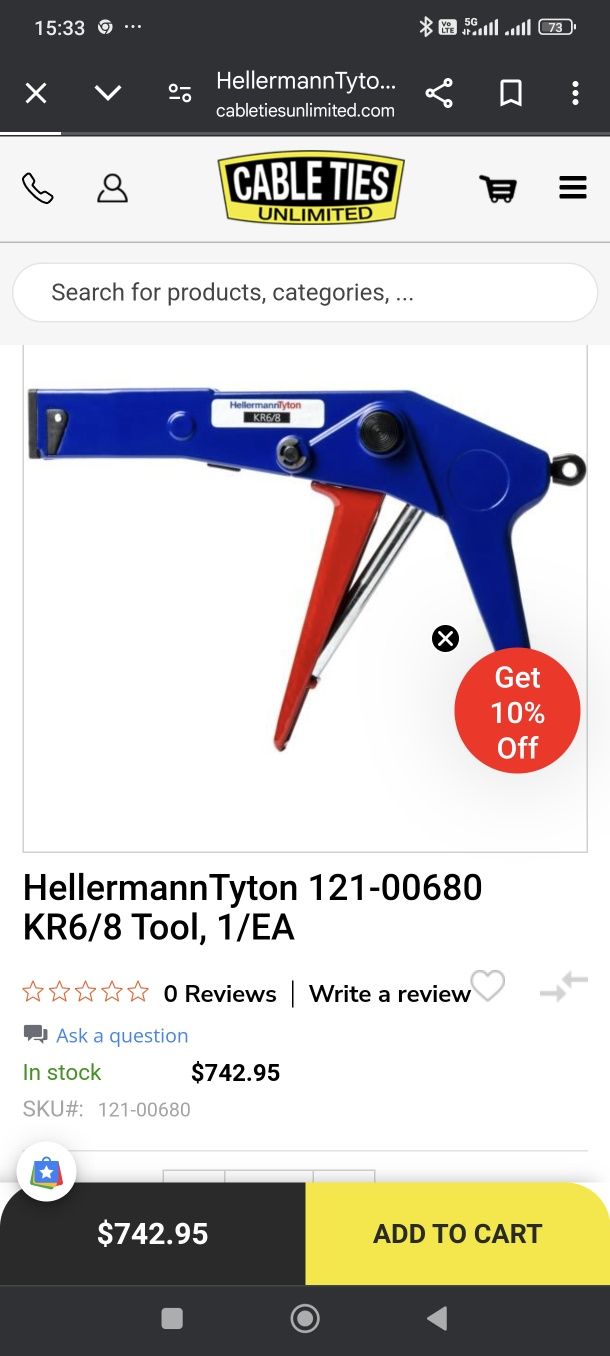The height and width of the screenshot is (1356, 610).
Task: Ask a question about the product
Action: [121, 1036]
